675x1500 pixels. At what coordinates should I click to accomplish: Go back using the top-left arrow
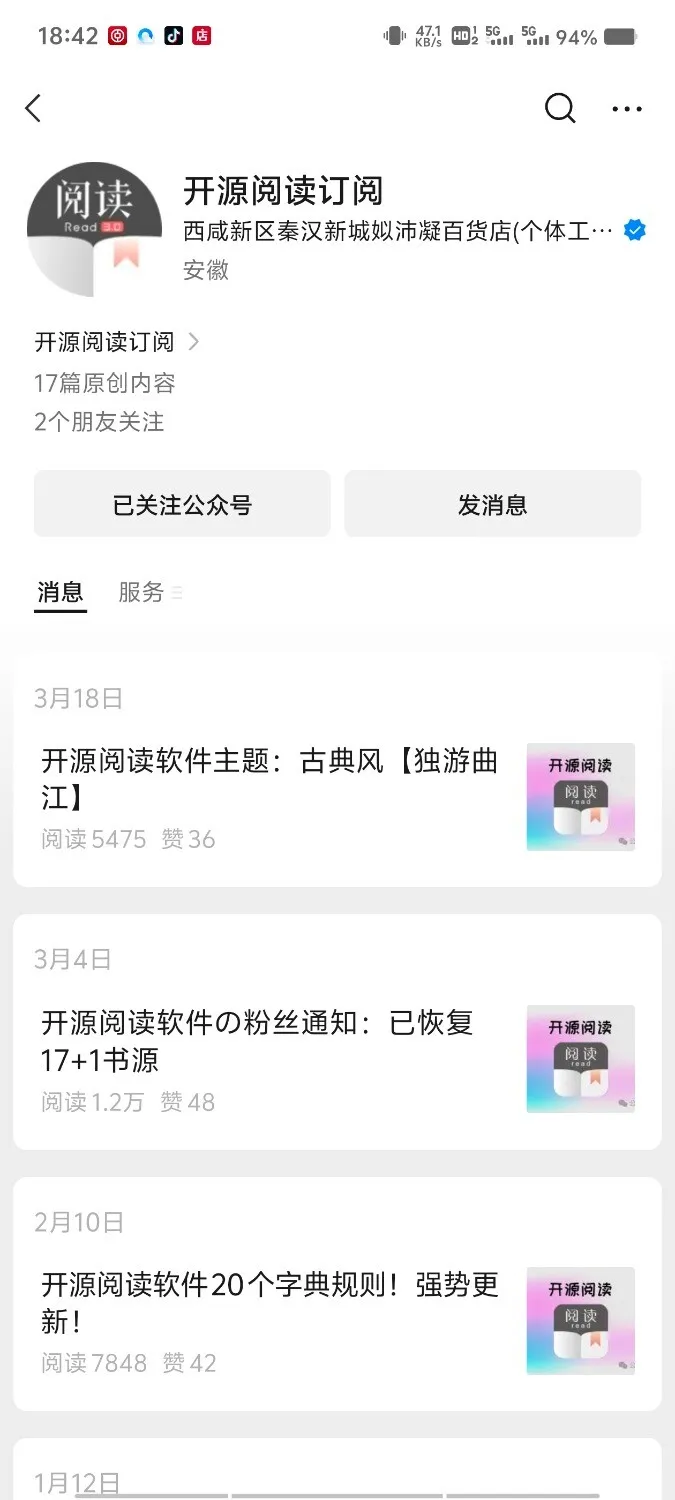(34, 108)
